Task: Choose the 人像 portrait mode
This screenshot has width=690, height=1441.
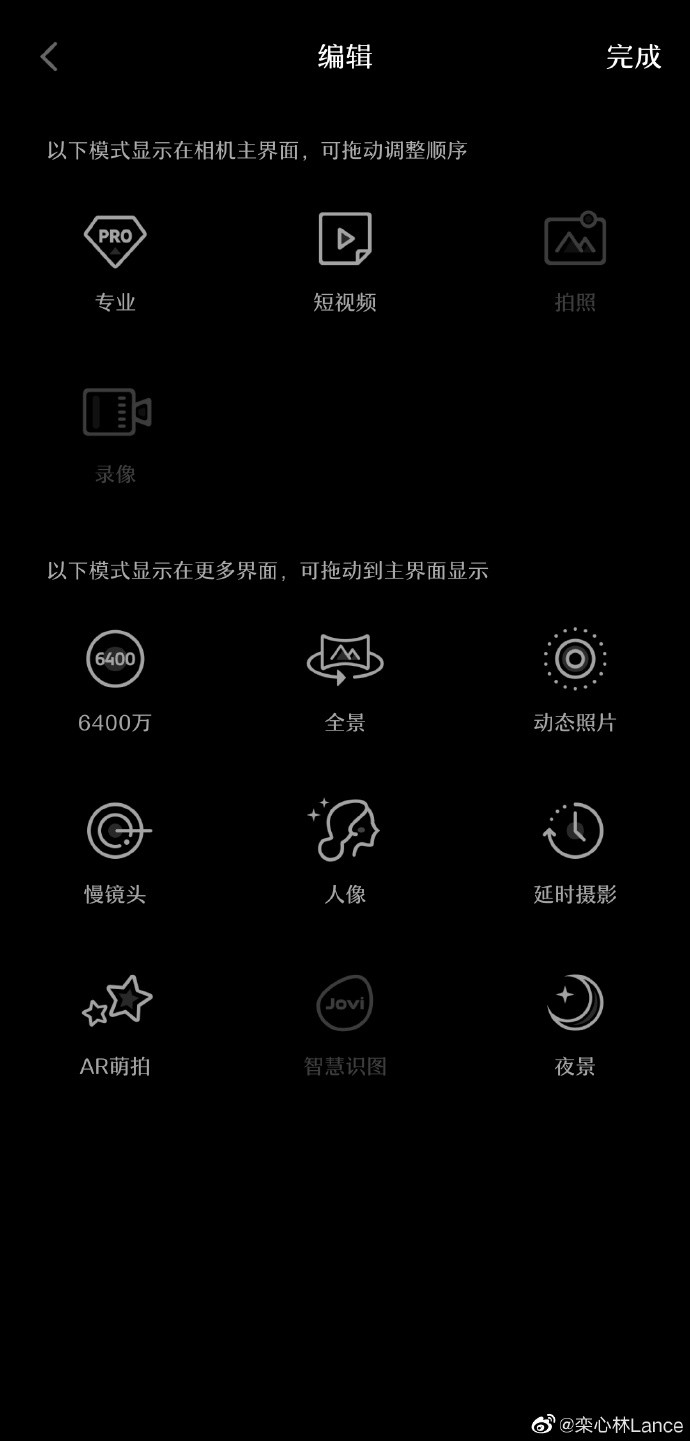Action: tap(345, 829)
